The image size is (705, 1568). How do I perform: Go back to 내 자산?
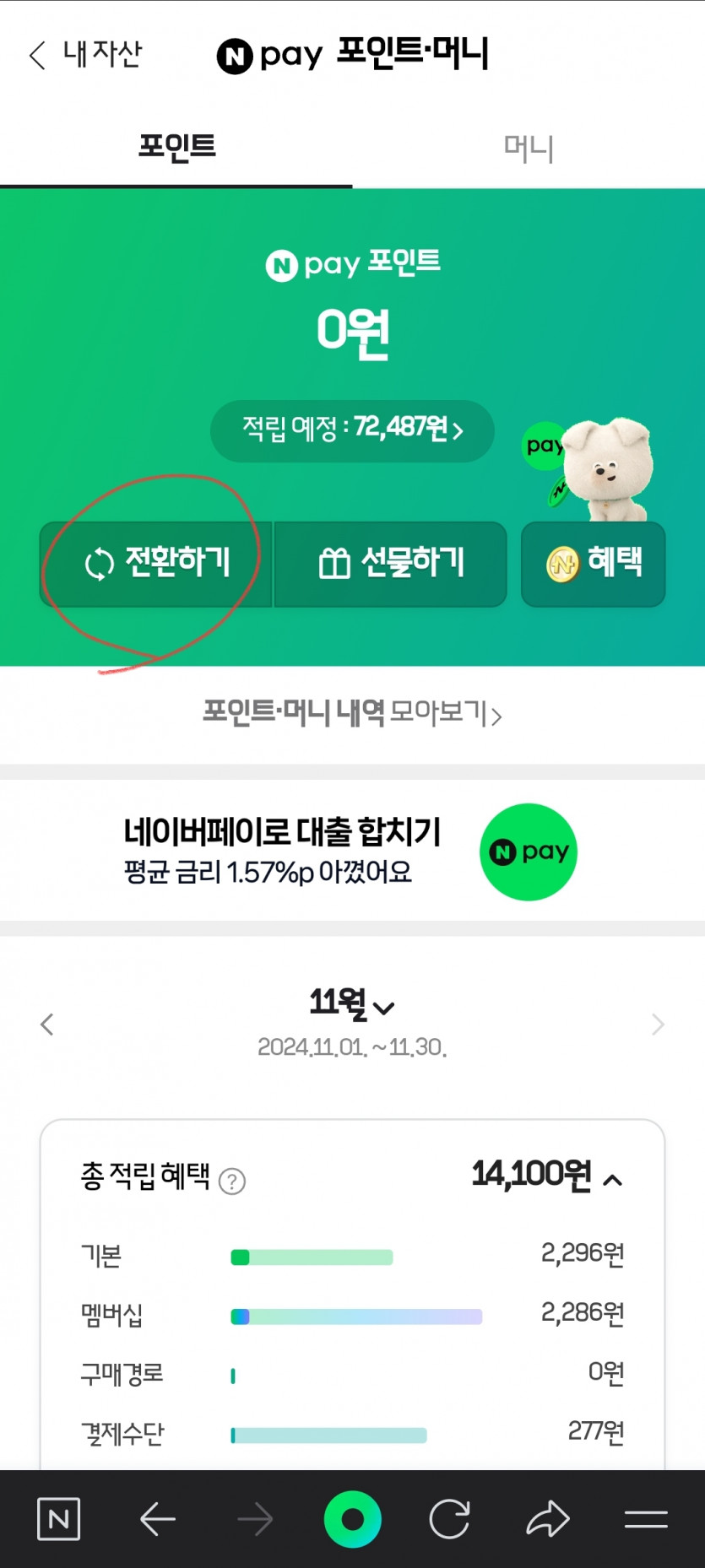click(x=84, y=55)
